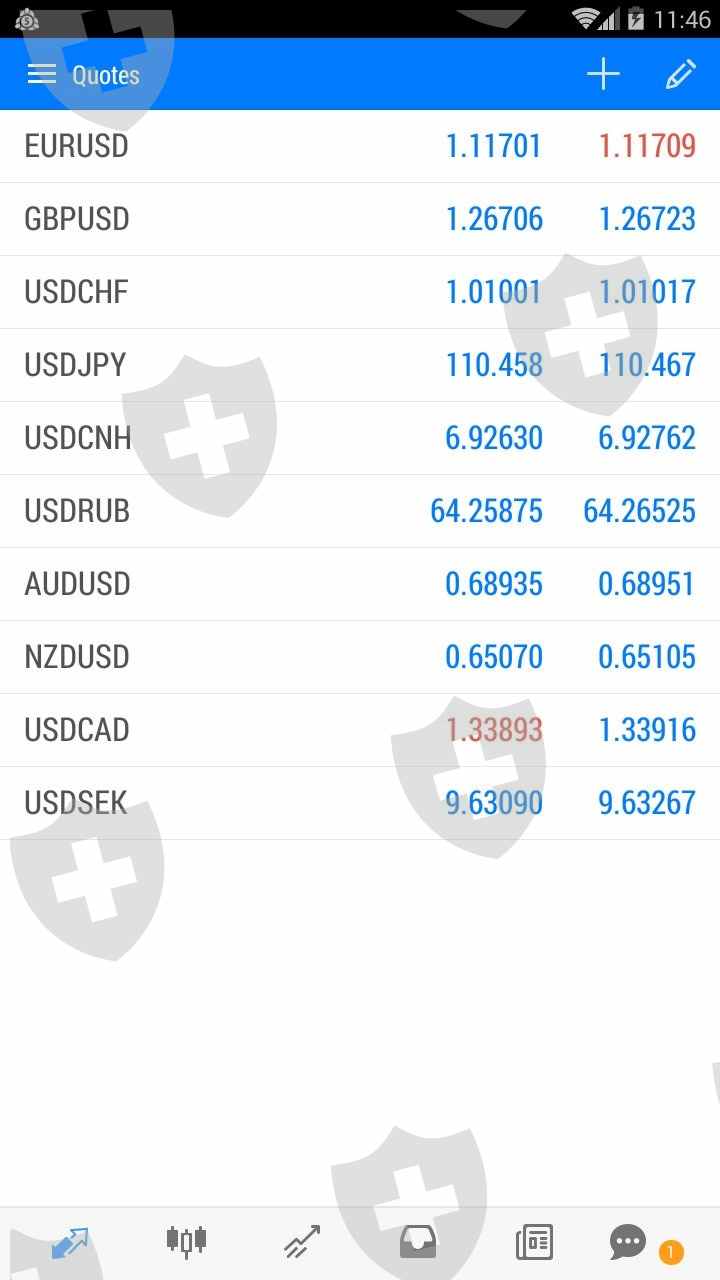
Task: Add a new symbol with plus icon
Action: 603,74
